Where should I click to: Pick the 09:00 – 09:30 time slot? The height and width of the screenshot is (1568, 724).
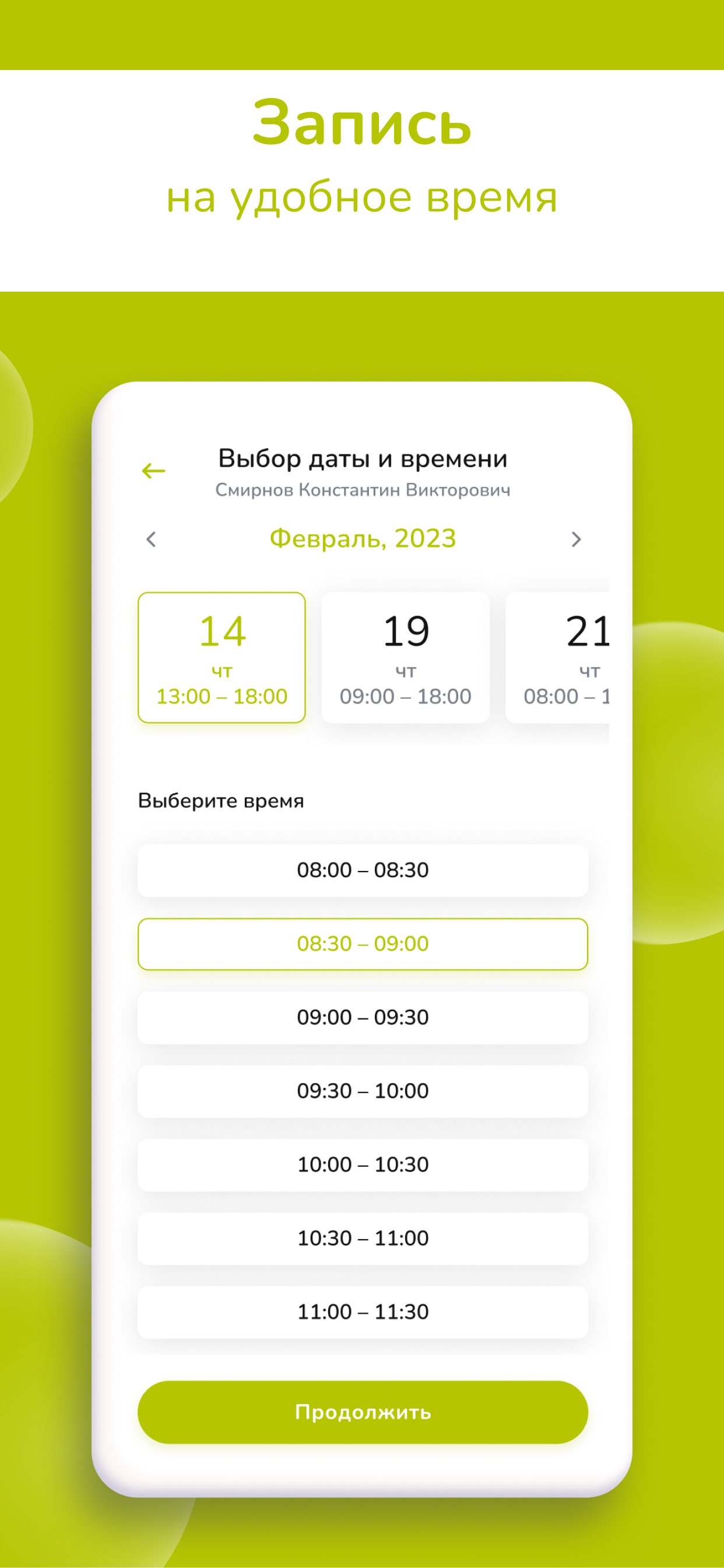362,1017
